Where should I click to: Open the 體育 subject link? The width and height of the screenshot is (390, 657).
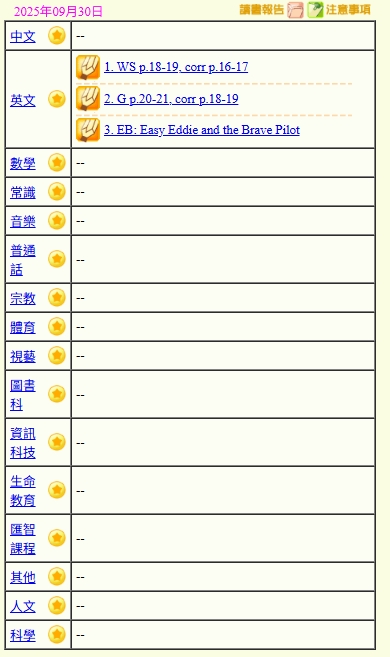(x=23, y=327)
